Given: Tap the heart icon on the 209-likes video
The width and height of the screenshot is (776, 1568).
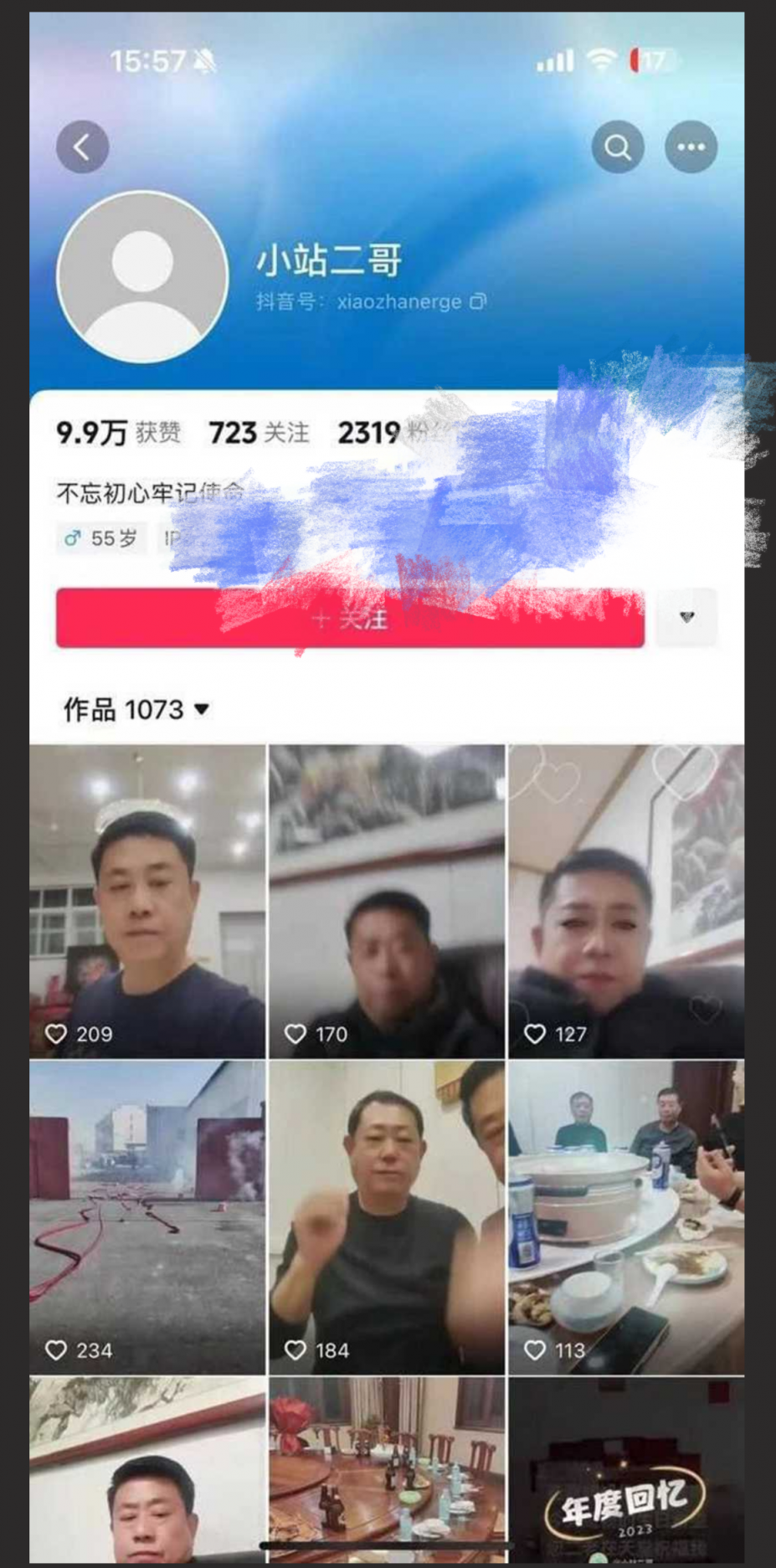Looking at the screenshot, I should [x=56, y=1034].
